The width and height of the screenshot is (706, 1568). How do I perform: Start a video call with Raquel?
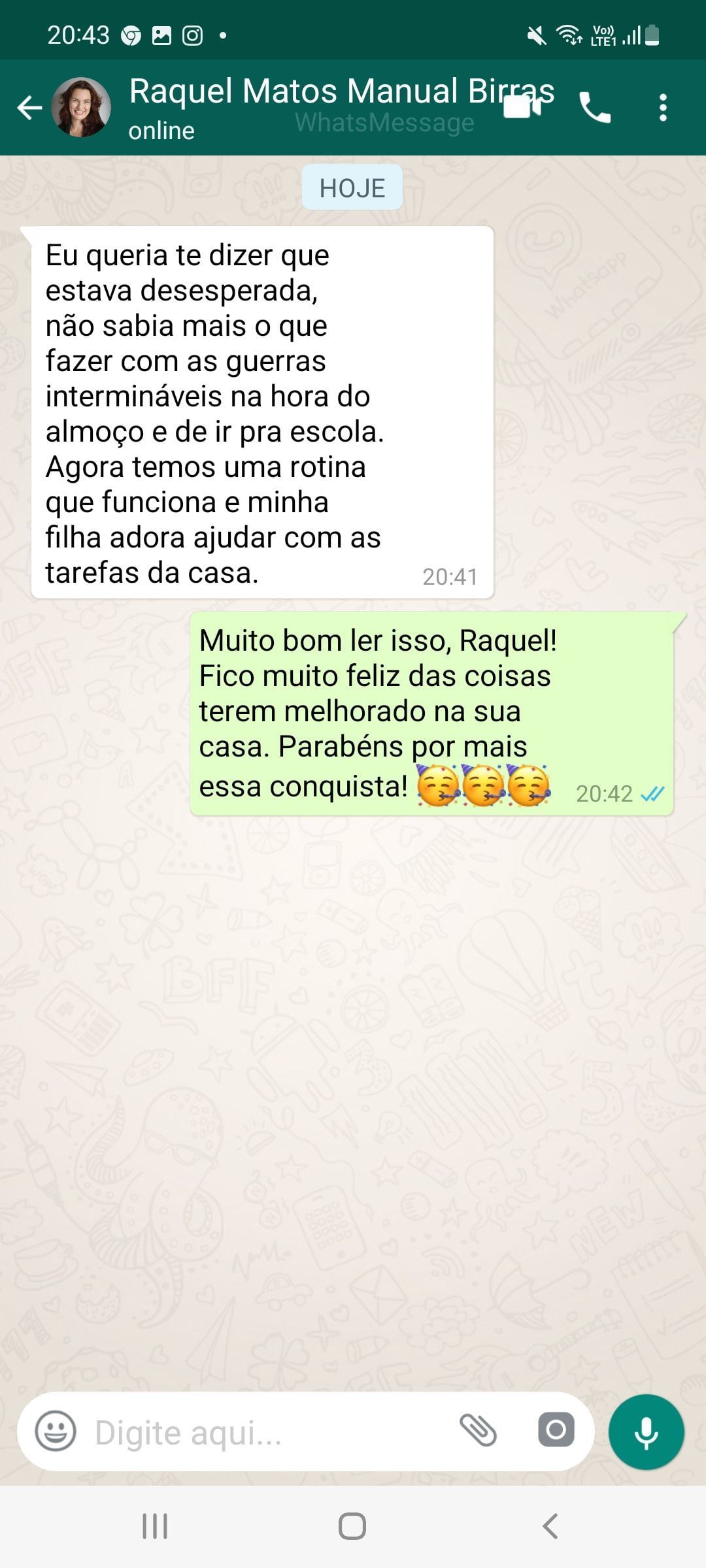click(x=523, y=107)
